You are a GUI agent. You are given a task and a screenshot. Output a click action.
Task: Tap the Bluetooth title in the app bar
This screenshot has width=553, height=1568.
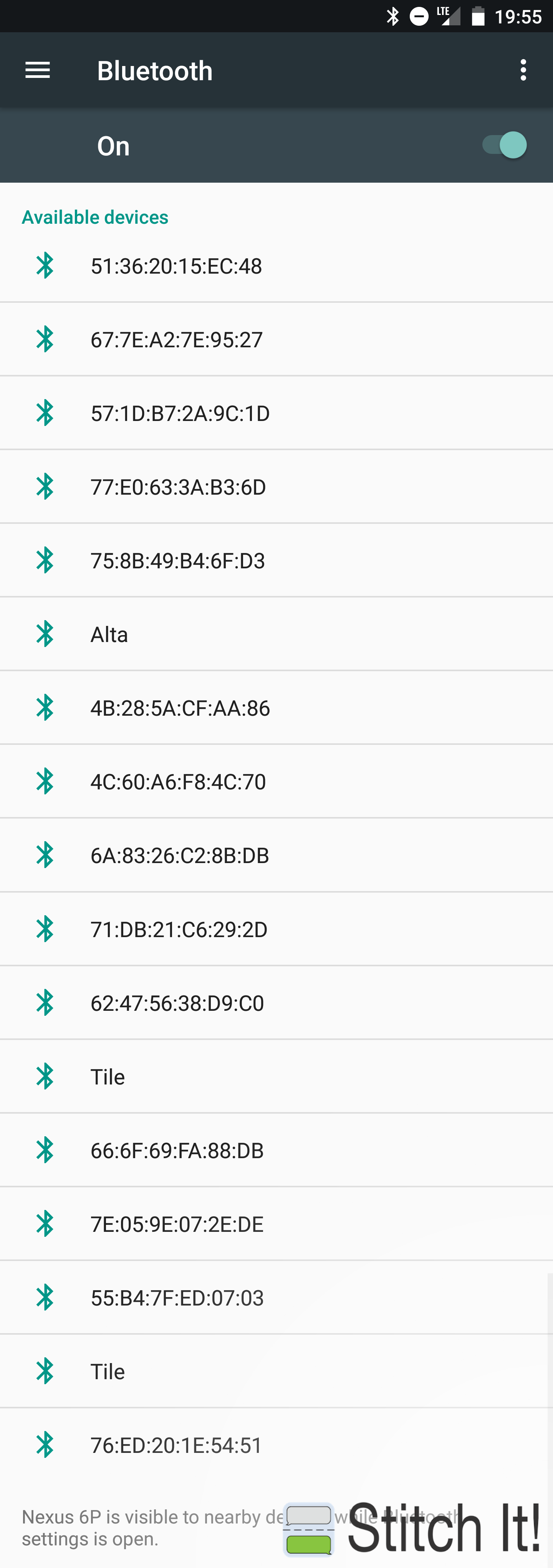click(155, 70)
